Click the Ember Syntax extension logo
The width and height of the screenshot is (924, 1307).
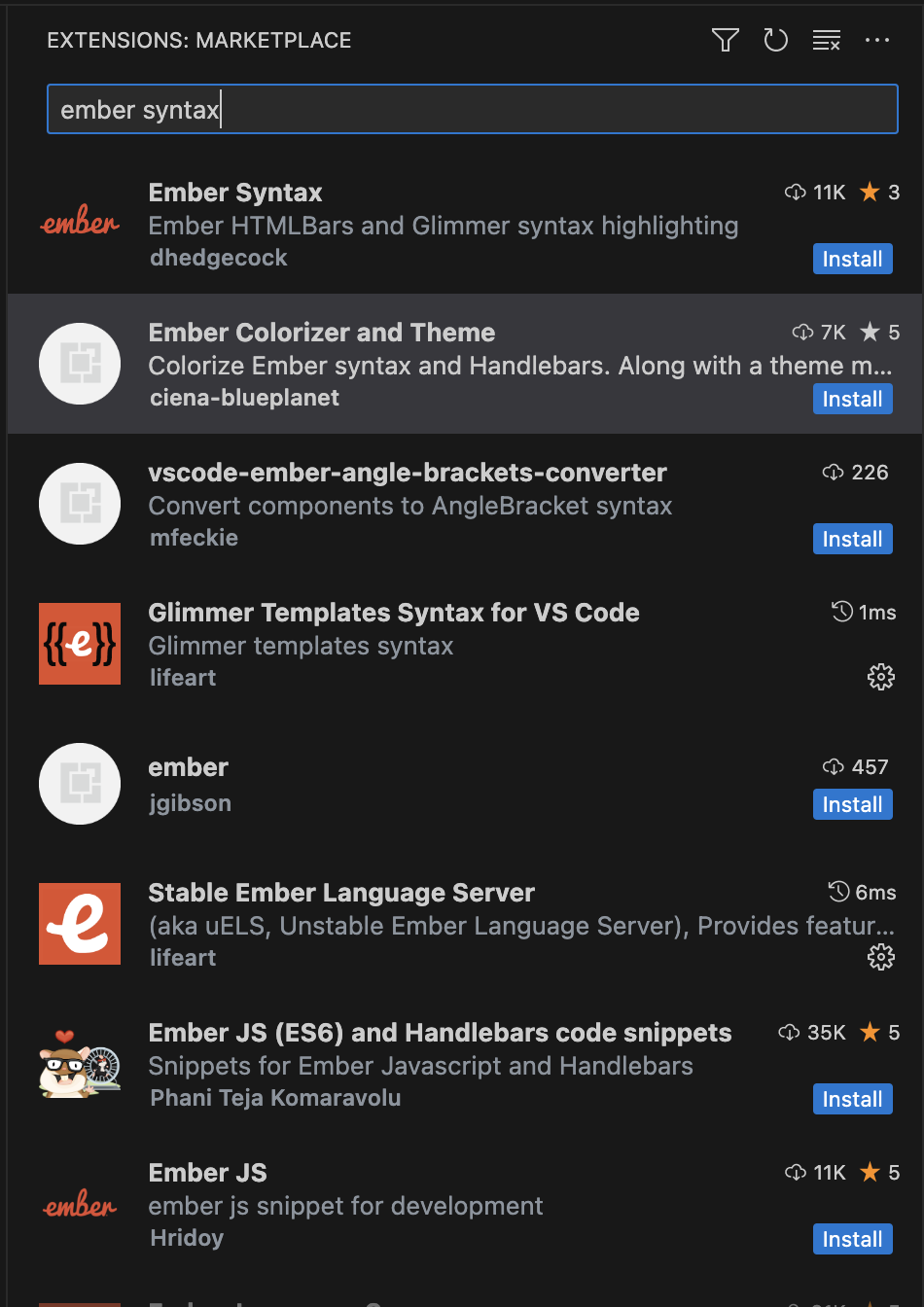79,224
